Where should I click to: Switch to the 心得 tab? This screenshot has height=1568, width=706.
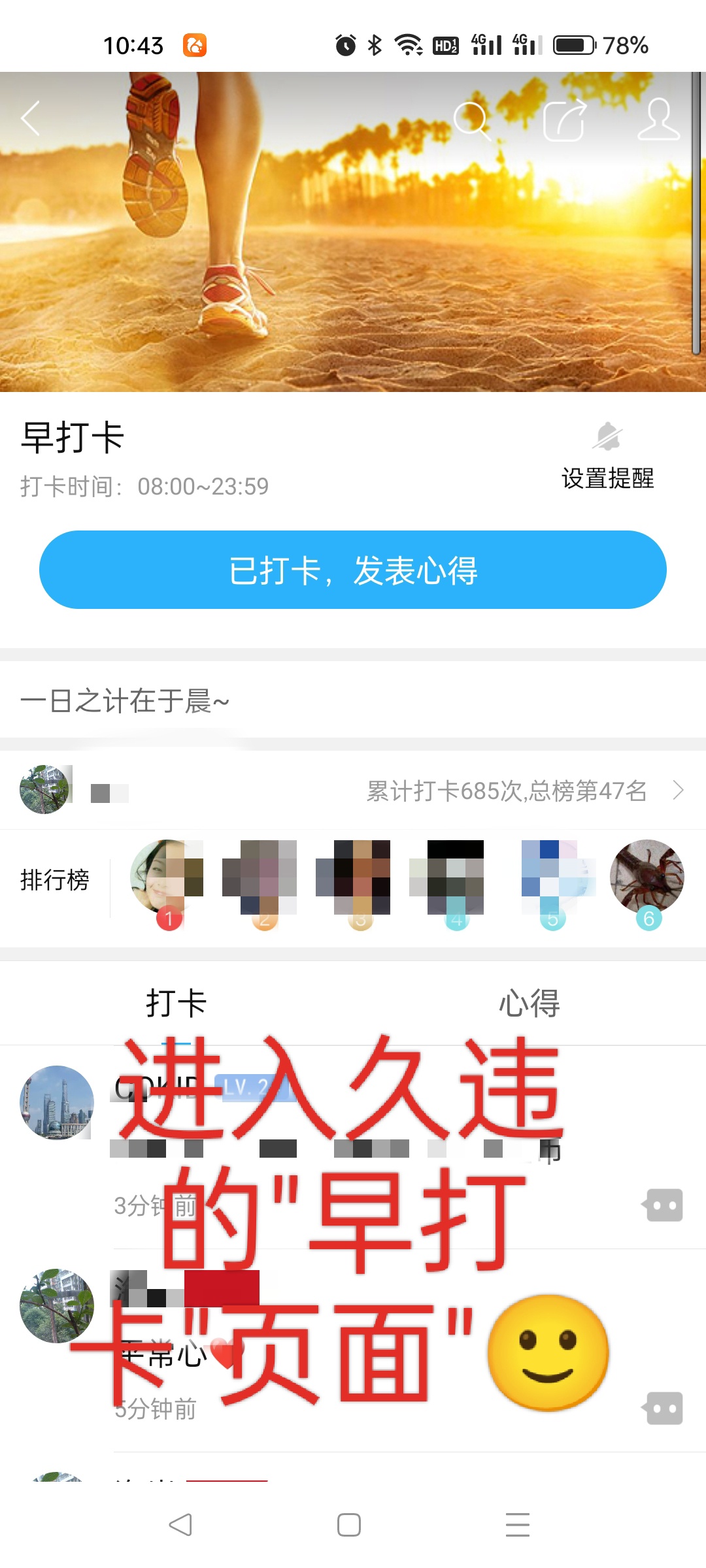[529, 1004]
